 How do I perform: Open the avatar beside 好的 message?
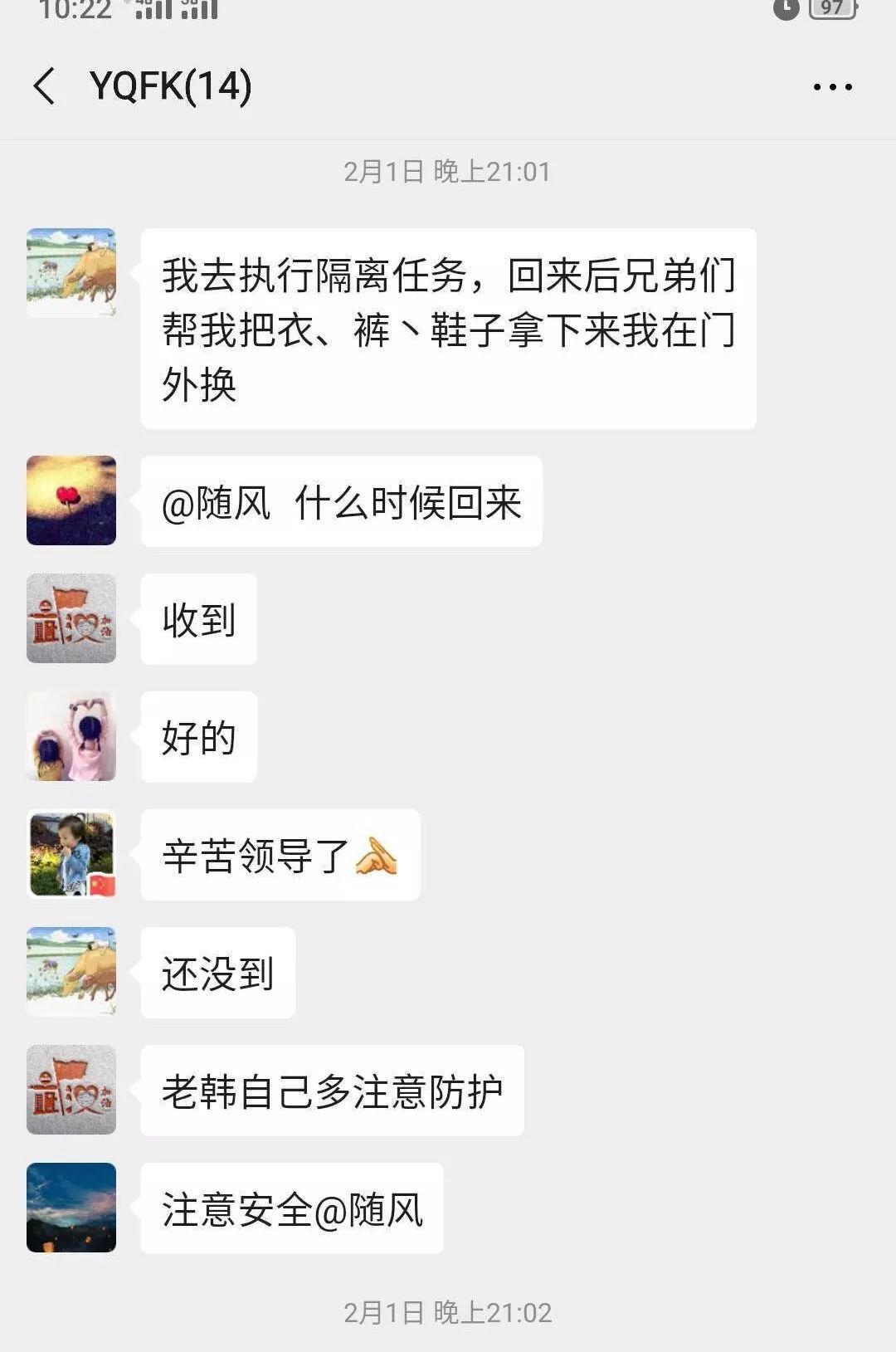(71, 736)
